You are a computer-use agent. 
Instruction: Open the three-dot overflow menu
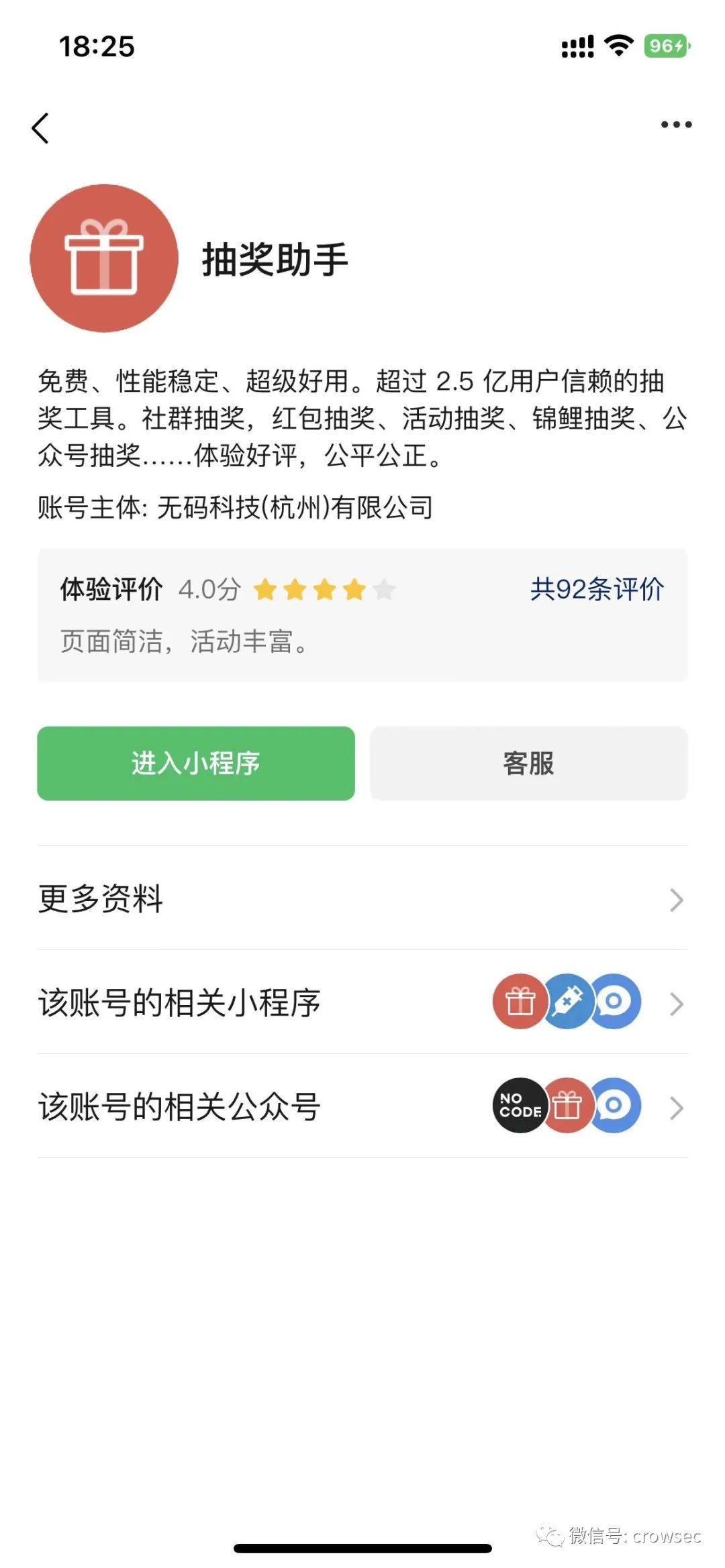pos(676,125)
